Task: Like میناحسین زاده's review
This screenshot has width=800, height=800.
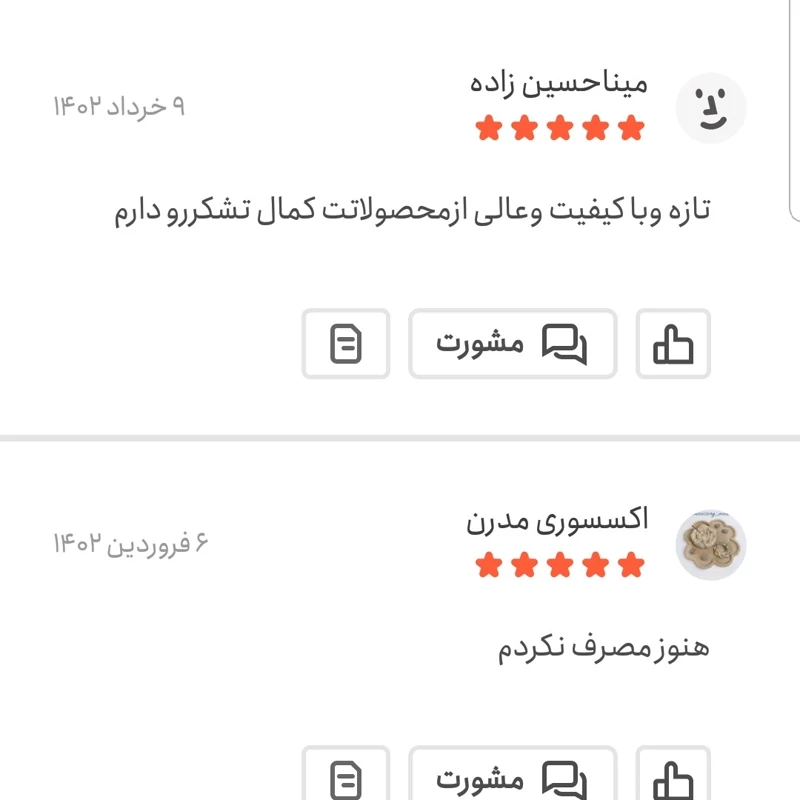Action: (x=673, y=344)
